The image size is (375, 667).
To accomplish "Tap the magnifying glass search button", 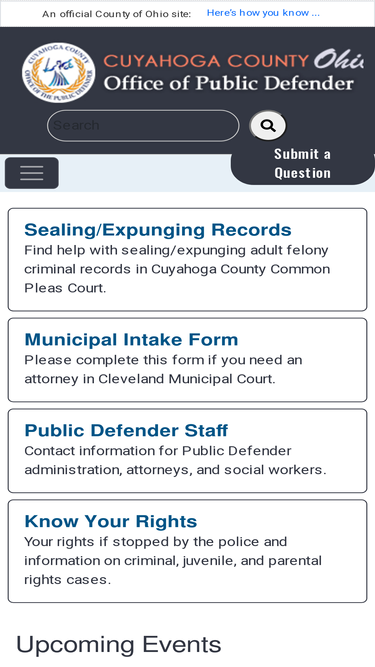I will 268,125.
